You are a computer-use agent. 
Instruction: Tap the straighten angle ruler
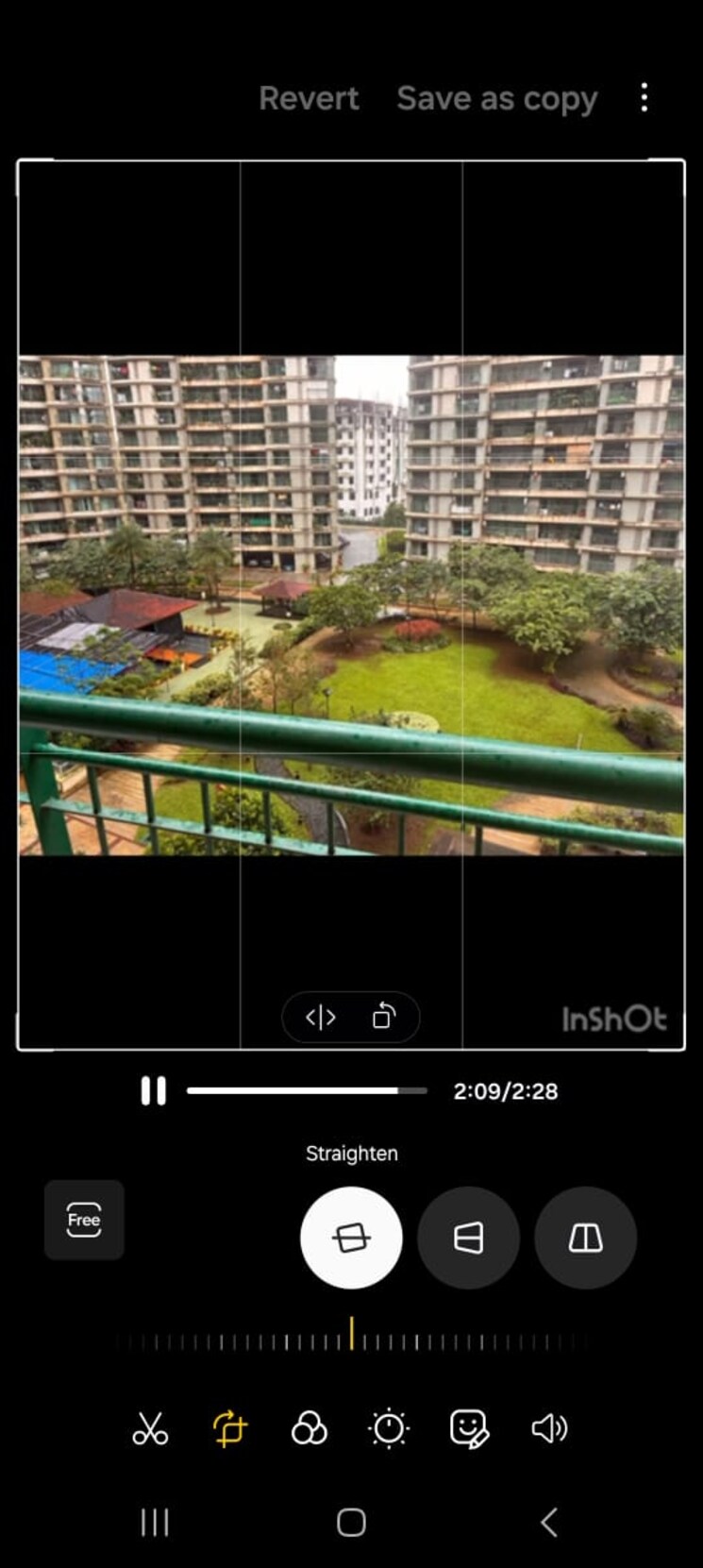351,1339
